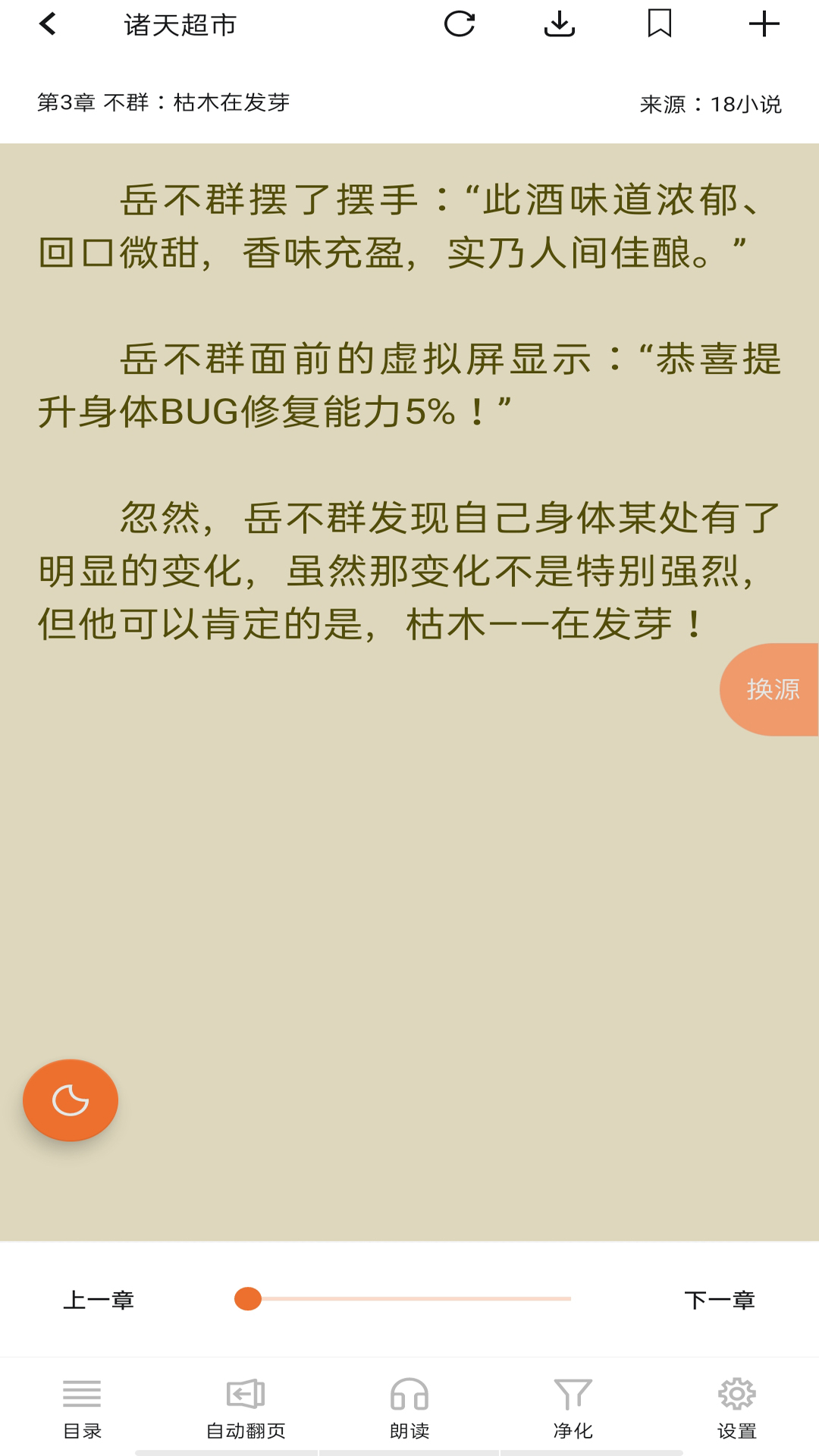Download the novel for offline reading

[x=560, y=25]
